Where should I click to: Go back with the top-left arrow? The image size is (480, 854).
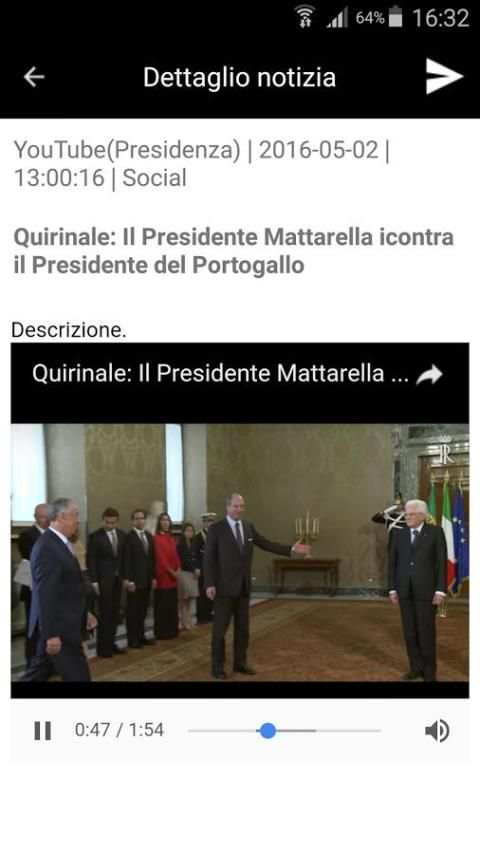[34, 77]
